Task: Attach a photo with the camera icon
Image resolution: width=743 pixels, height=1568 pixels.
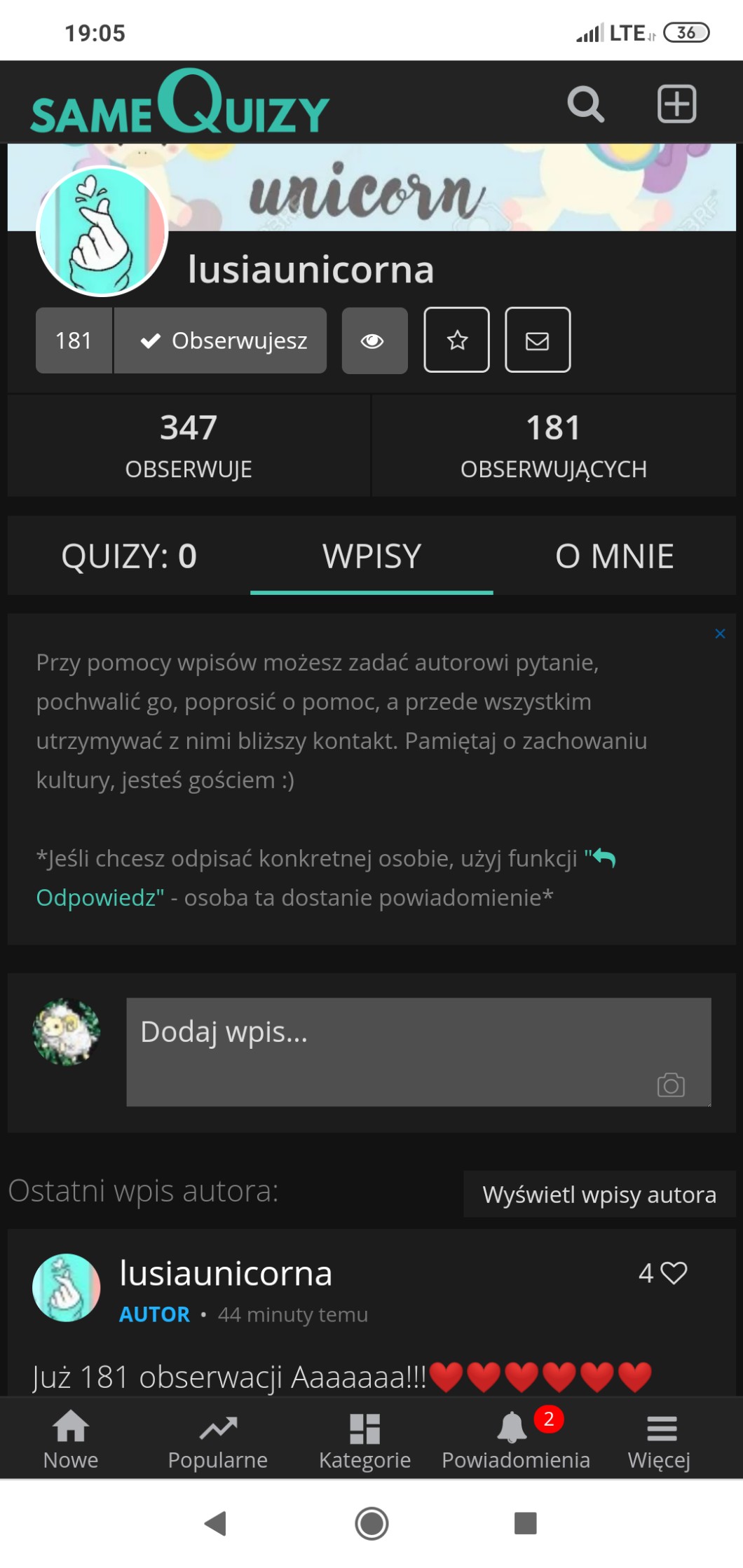Action: click(x=670, y=1085)
